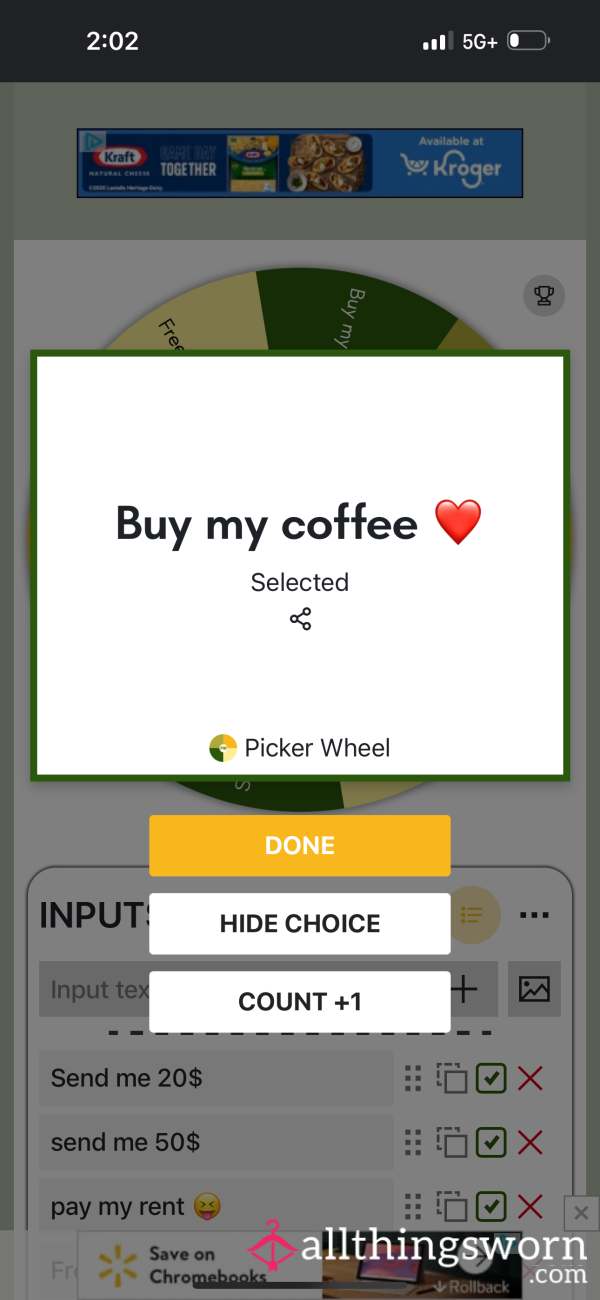
Task: Uncheck the "send me 50$" input
Action: [x=491, y=1142]
